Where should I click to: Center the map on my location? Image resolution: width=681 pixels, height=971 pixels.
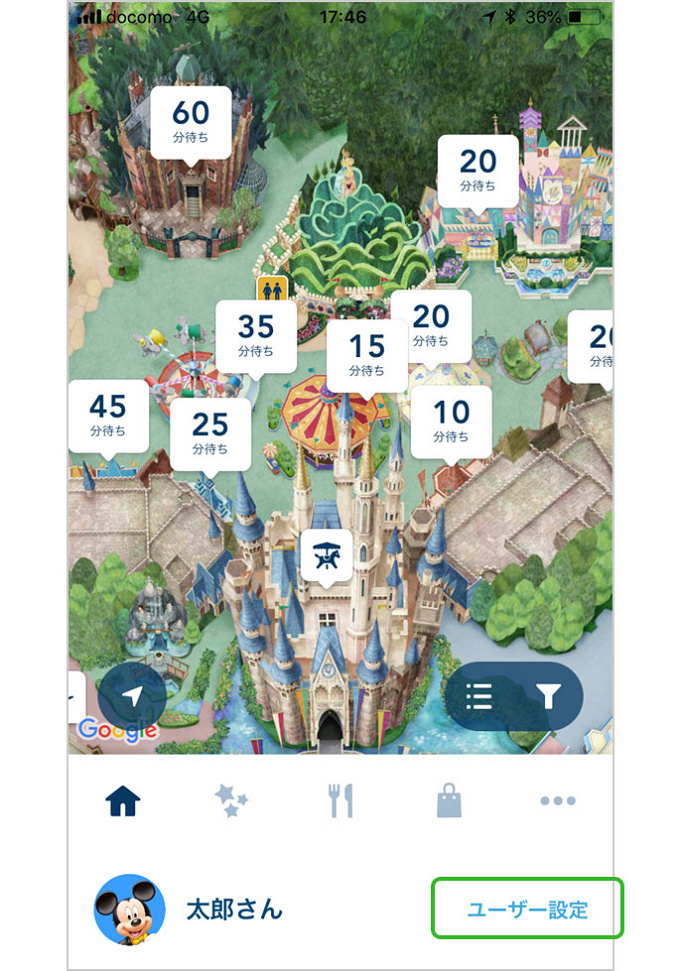pos(132,696)
